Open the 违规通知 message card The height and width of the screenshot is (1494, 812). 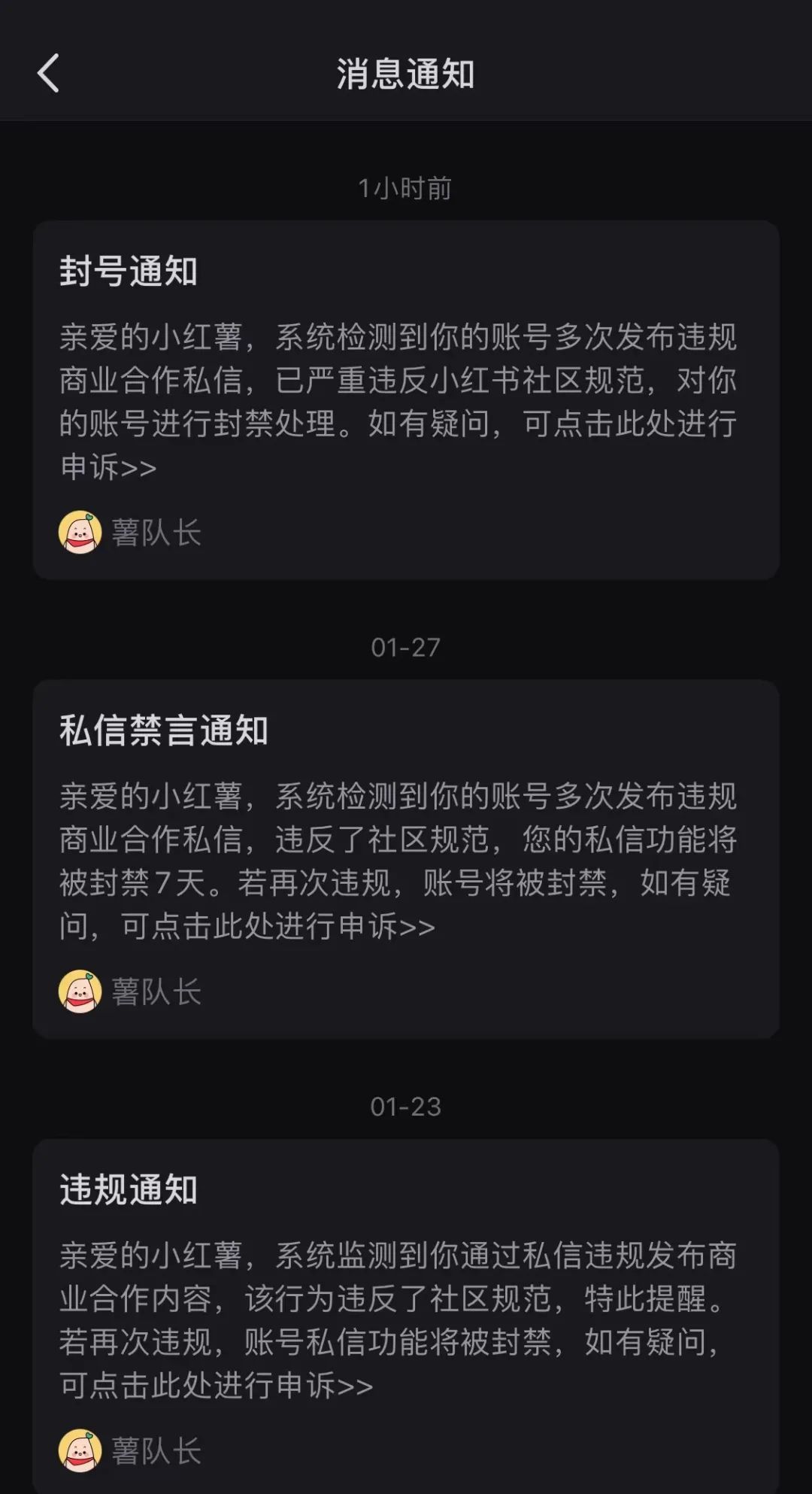point(405,1316)
